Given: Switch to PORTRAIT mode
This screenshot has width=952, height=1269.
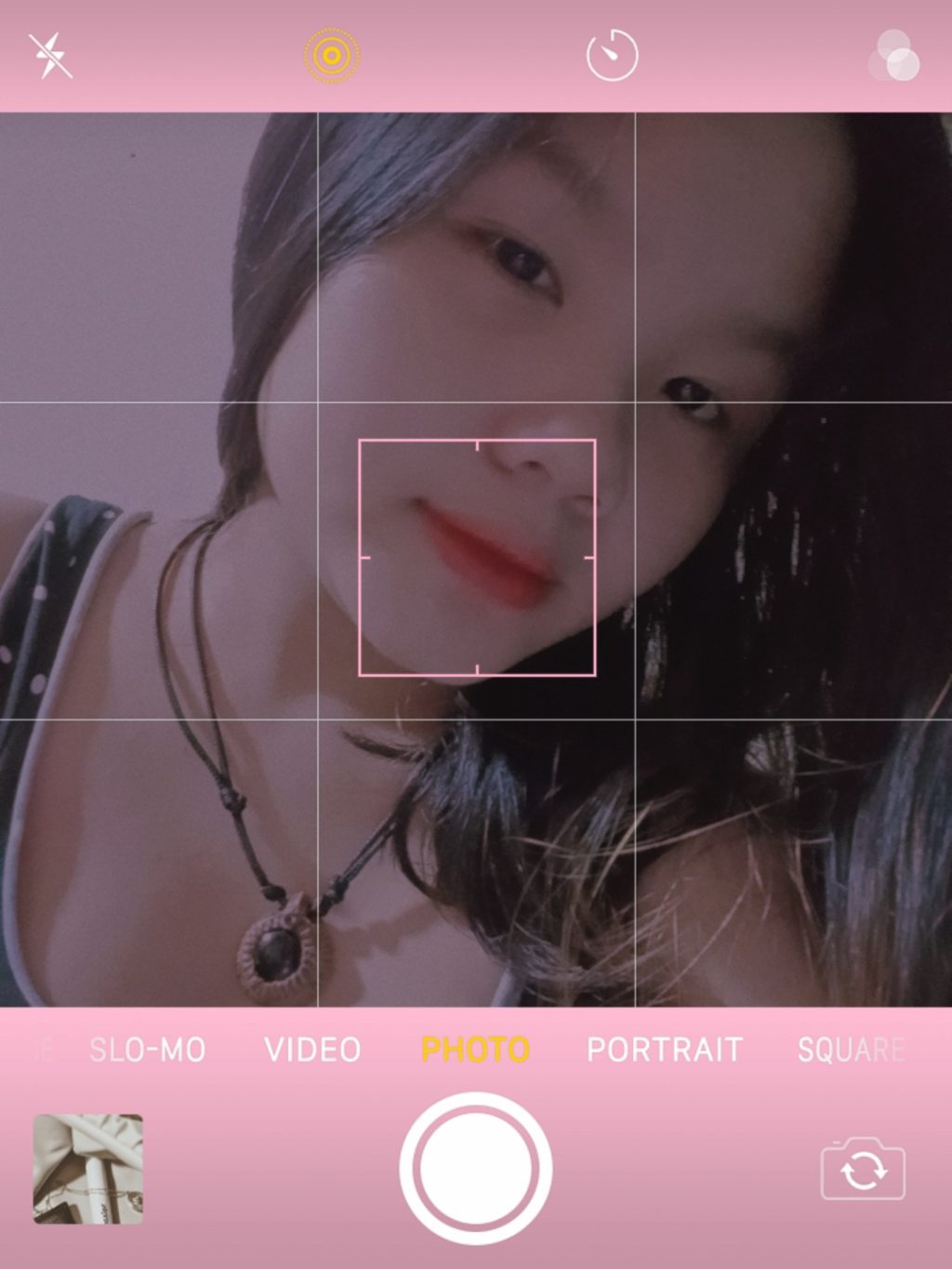Looking at the screenshot, I should (664, 1050).
